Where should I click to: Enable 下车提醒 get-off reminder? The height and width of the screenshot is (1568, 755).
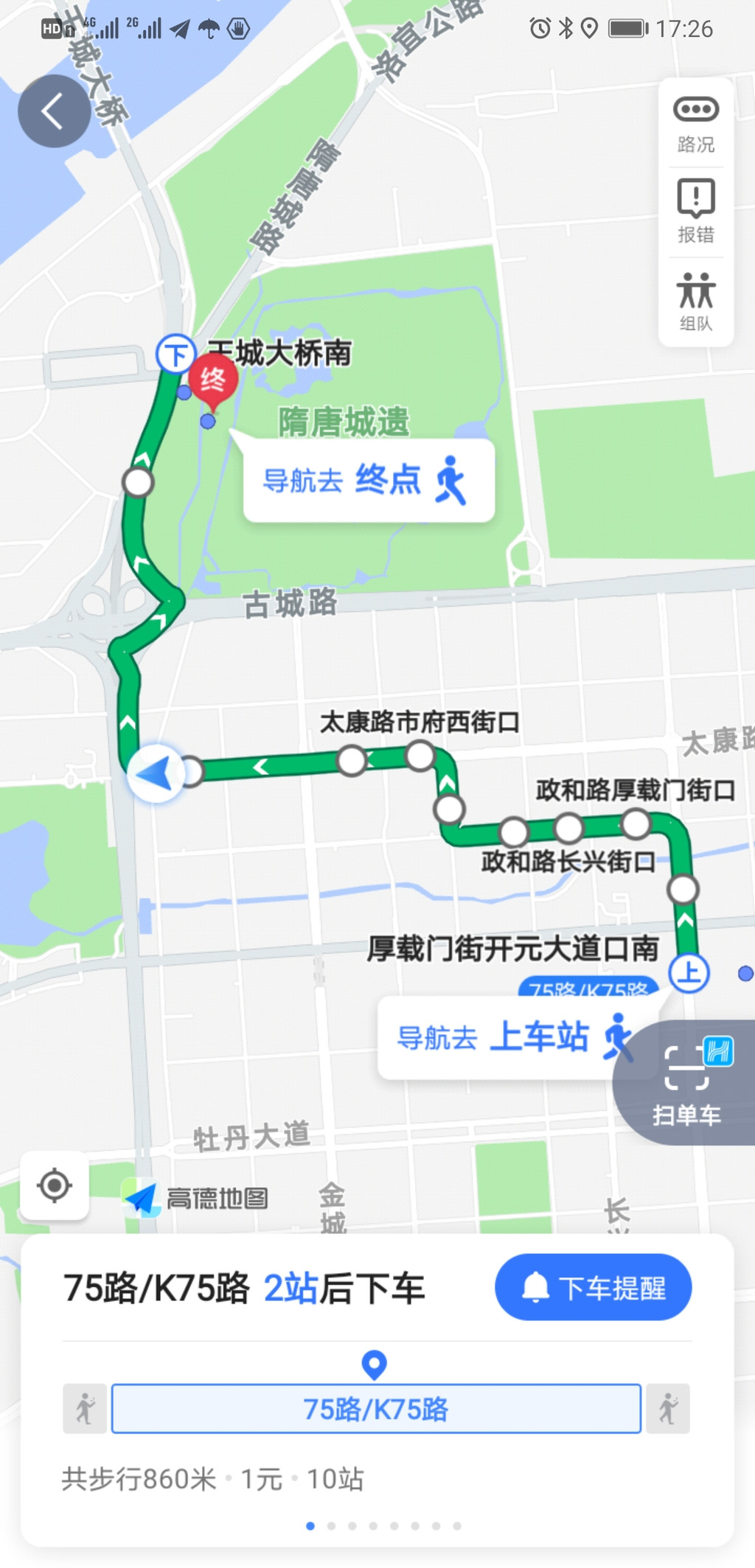point(593,1287)
